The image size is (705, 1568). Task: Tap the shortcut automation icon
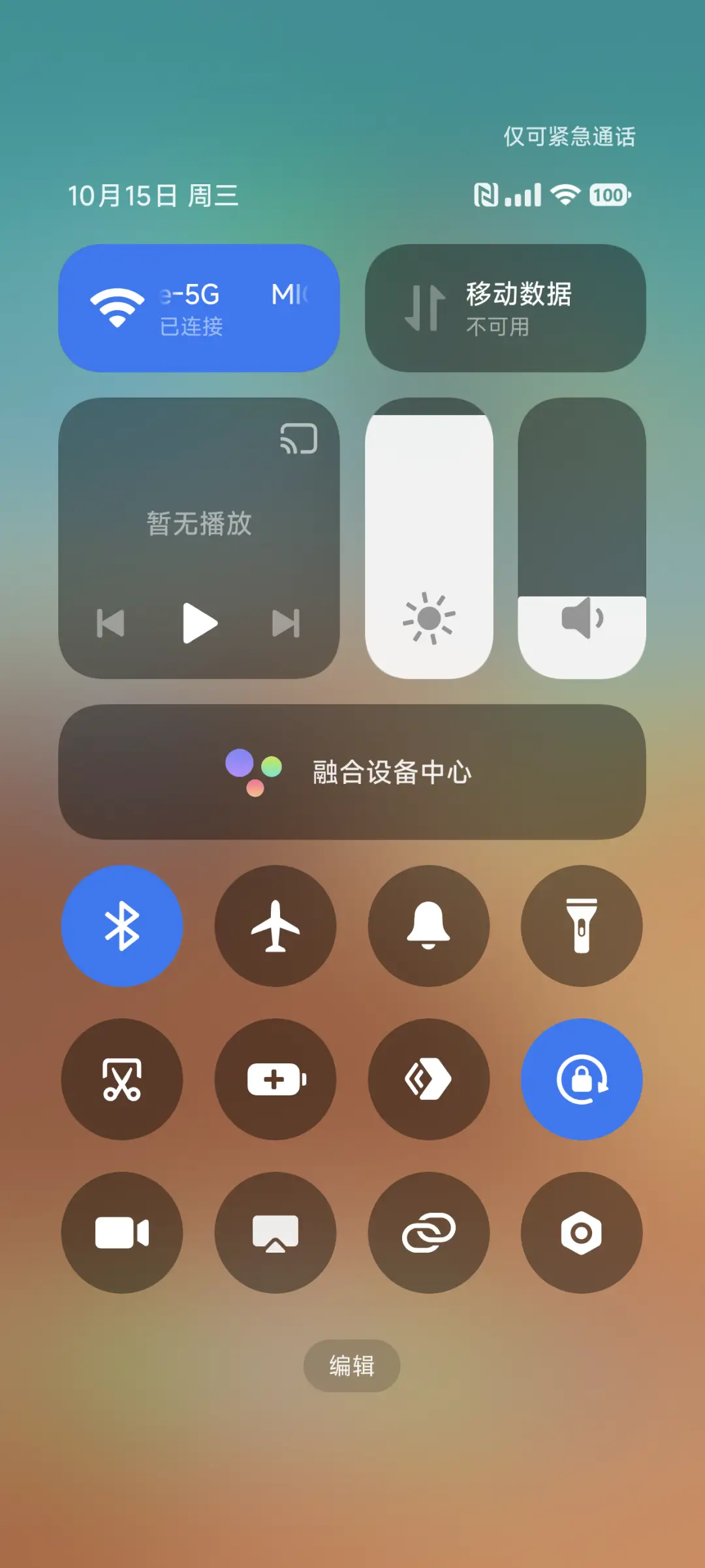(428, 1079)
